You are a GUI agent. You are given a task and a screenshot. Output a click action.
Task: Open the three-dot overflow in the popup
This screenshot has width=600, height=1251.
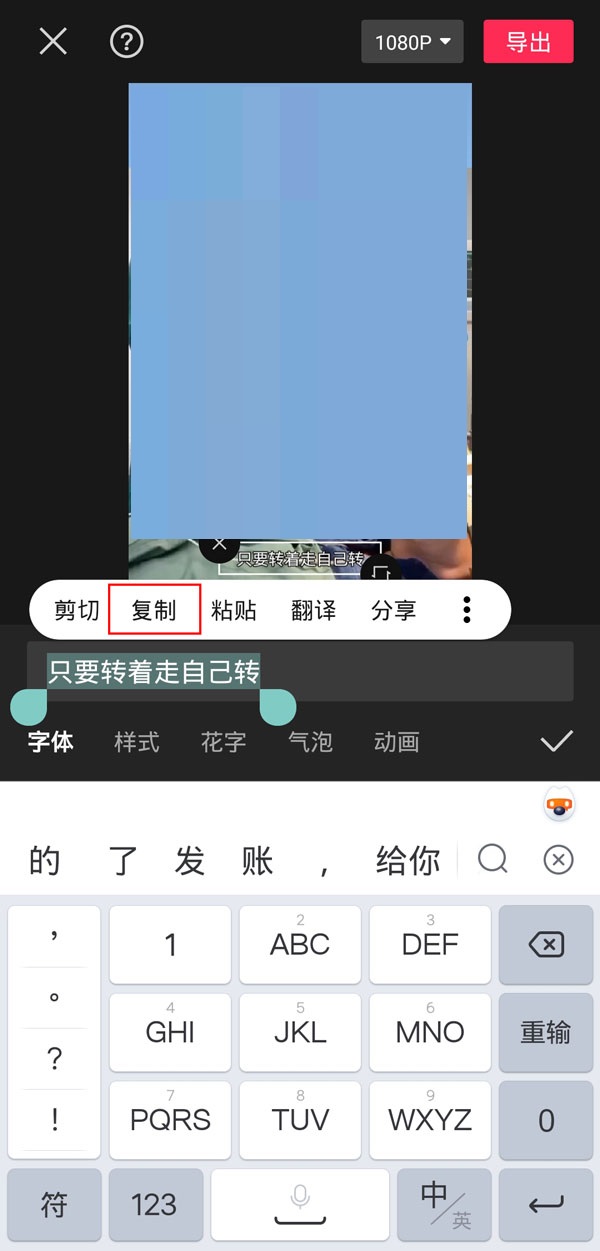point(466,610)
